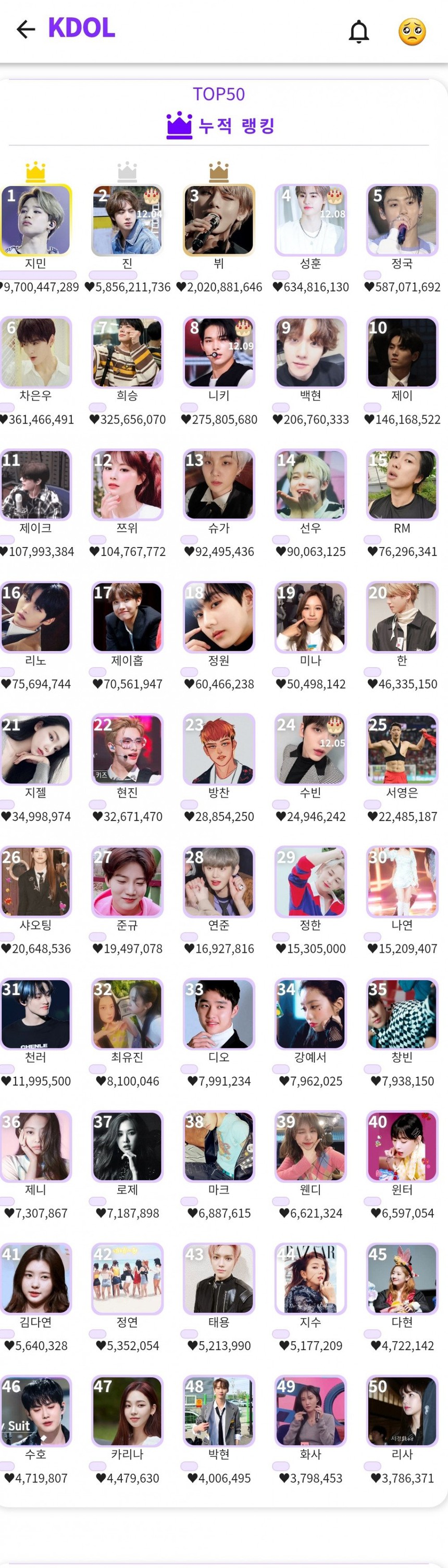Select rank 25 서영은's picture

402,749
